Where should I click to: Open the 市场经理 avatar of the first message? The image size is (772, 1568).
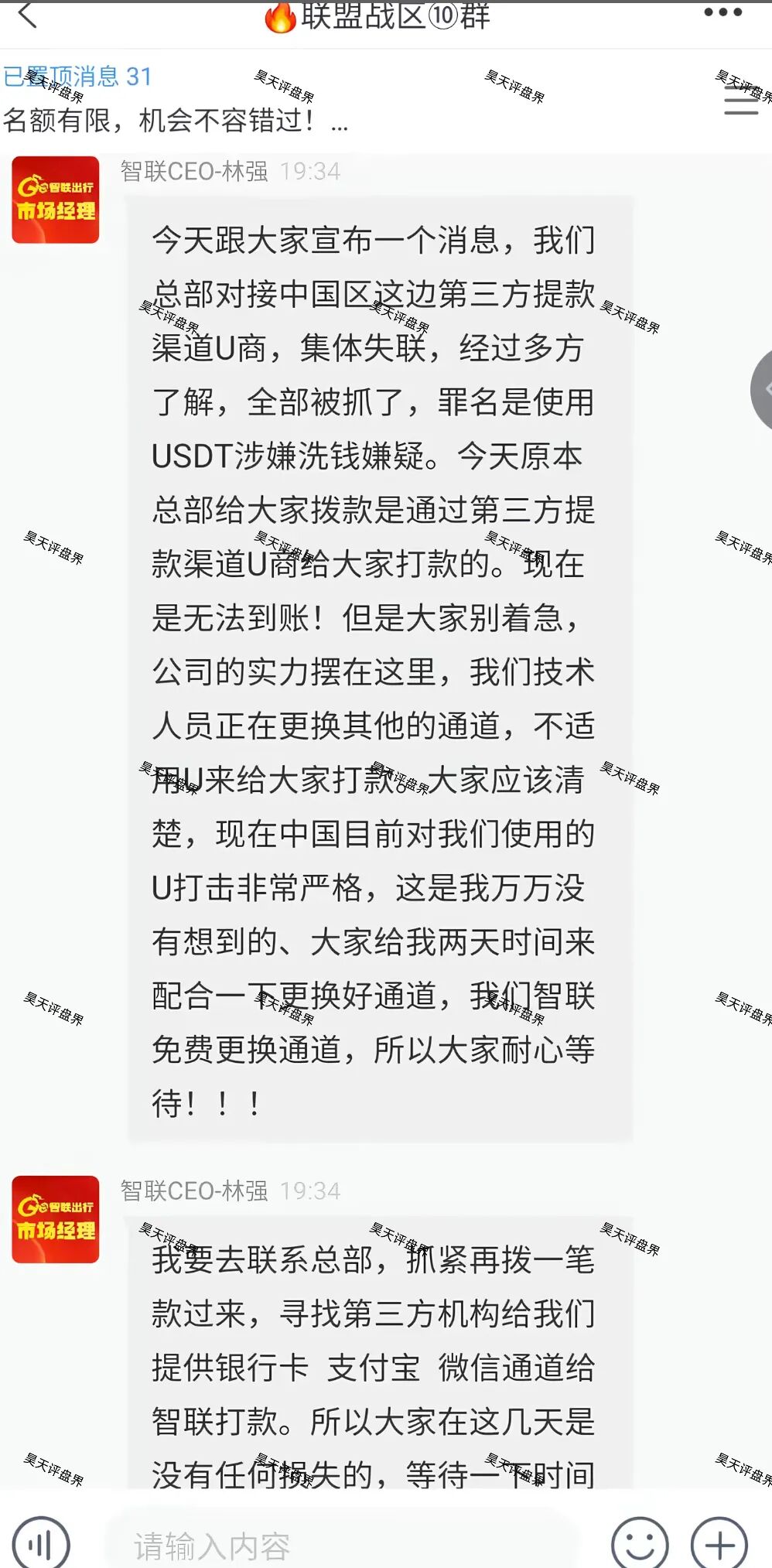pos(55,200)
